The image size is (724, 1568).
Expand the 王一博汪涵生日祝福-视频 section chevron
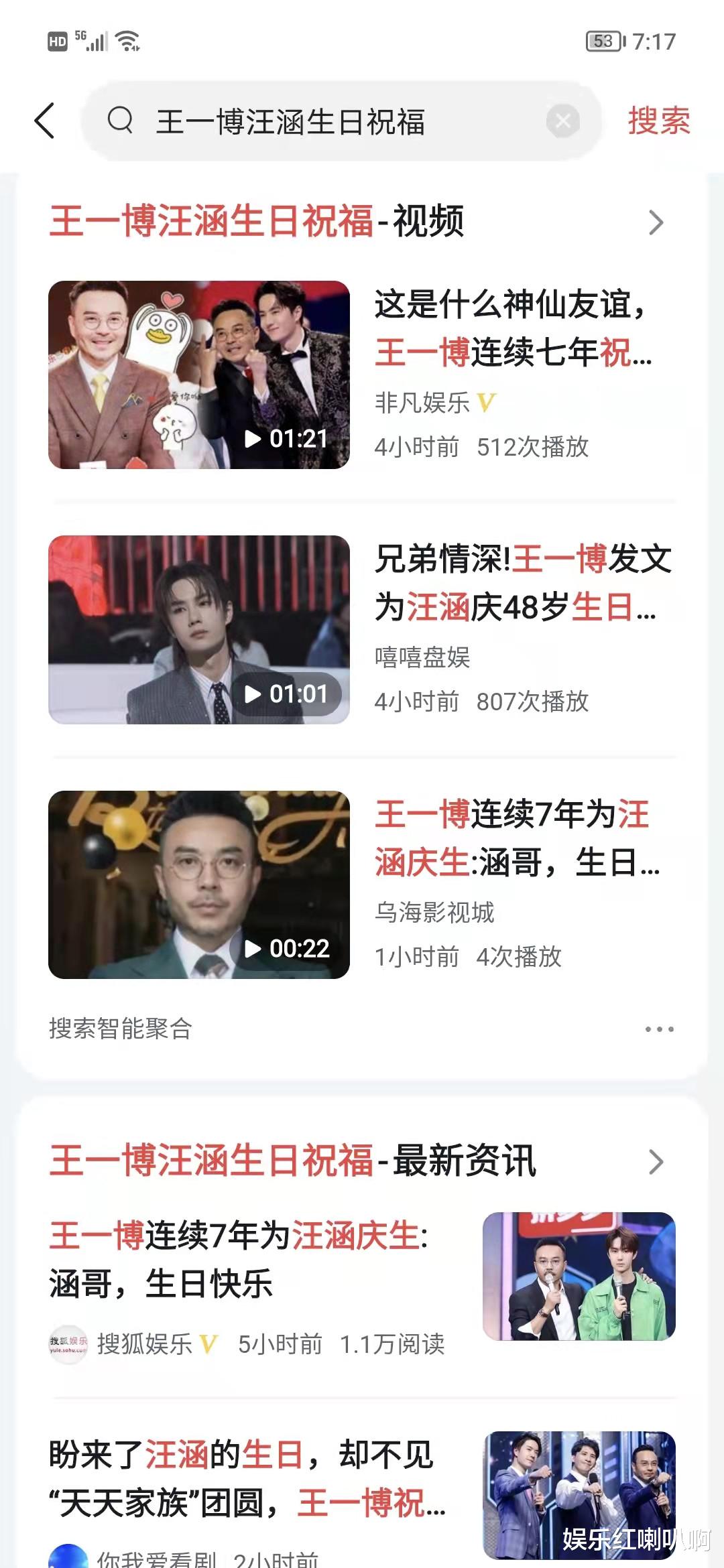point(656,223)
